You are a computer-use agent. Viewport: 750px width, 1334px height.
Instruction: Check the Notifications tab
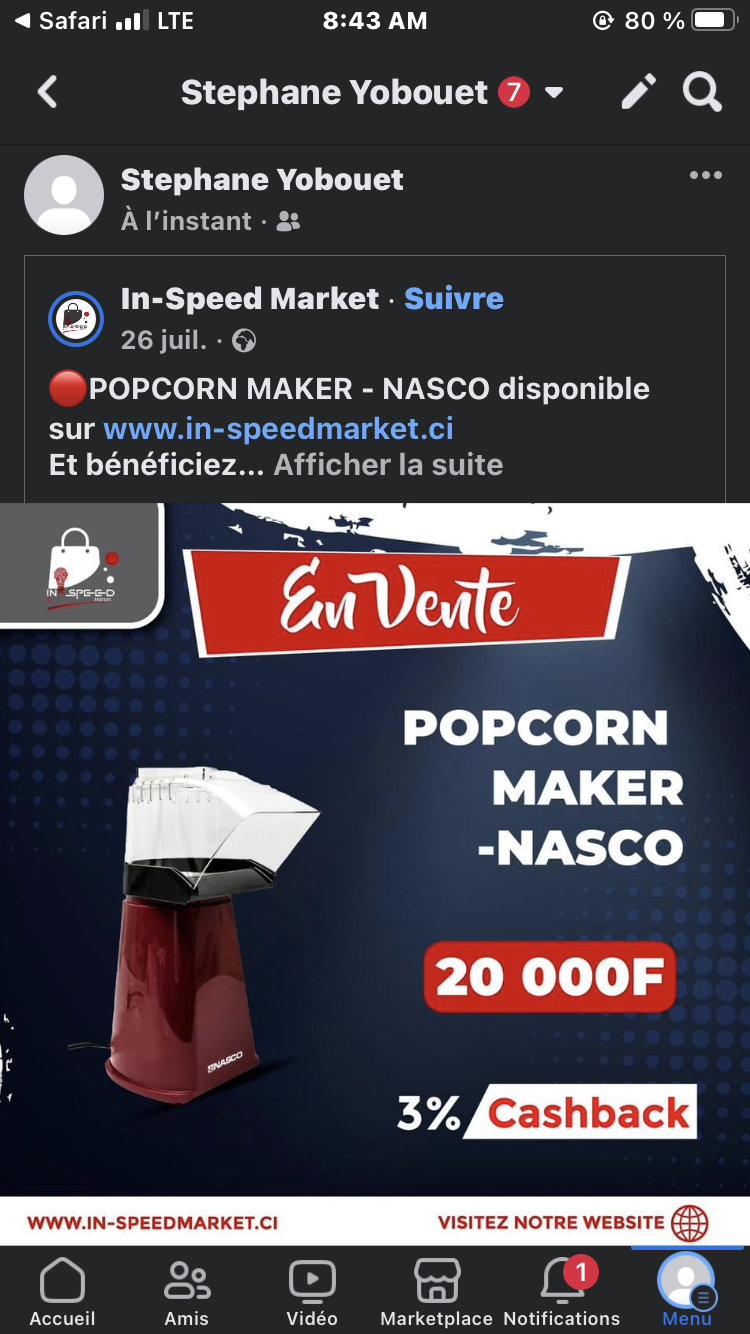click(x=562, y=1291)
